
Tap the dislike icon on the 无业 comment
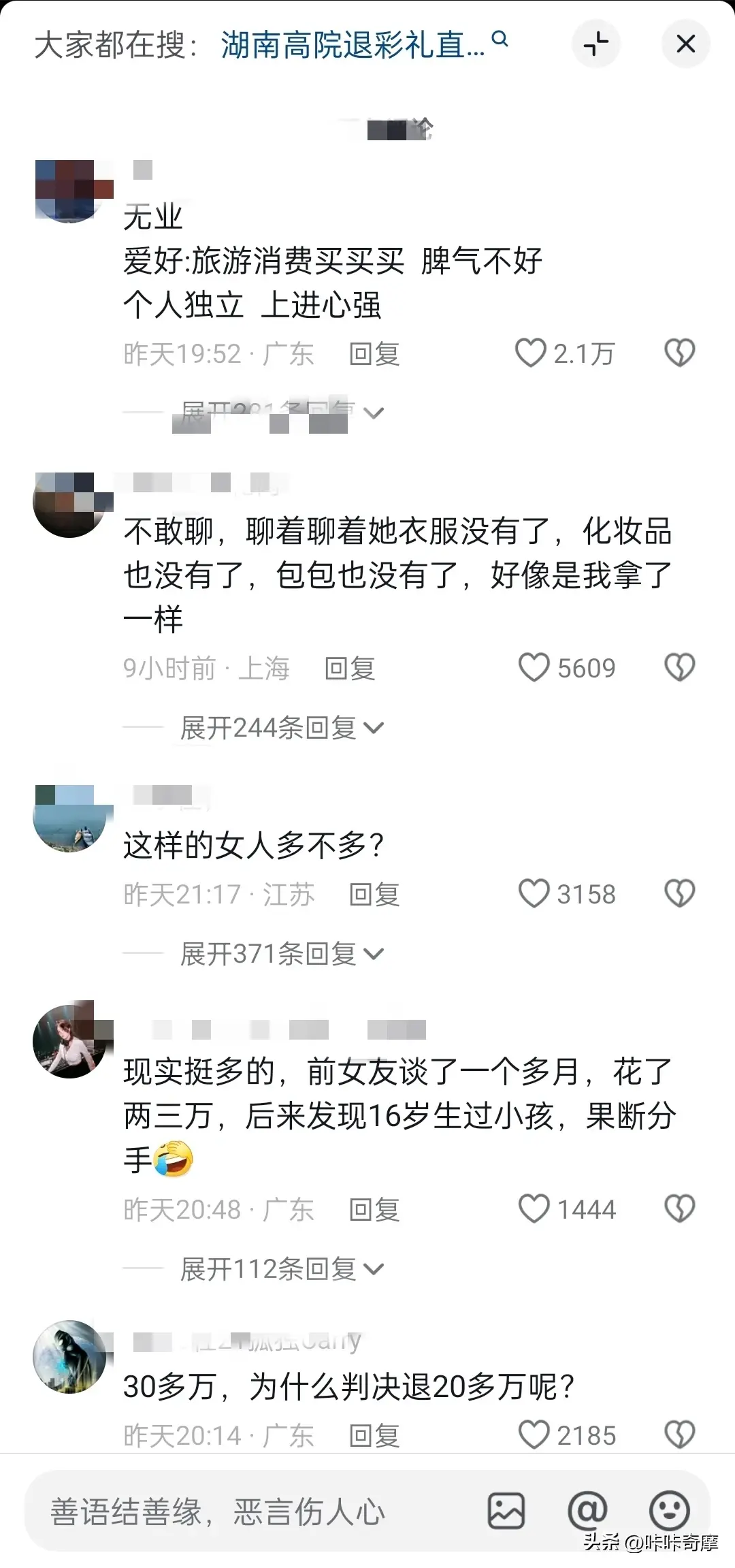point(680,353)
